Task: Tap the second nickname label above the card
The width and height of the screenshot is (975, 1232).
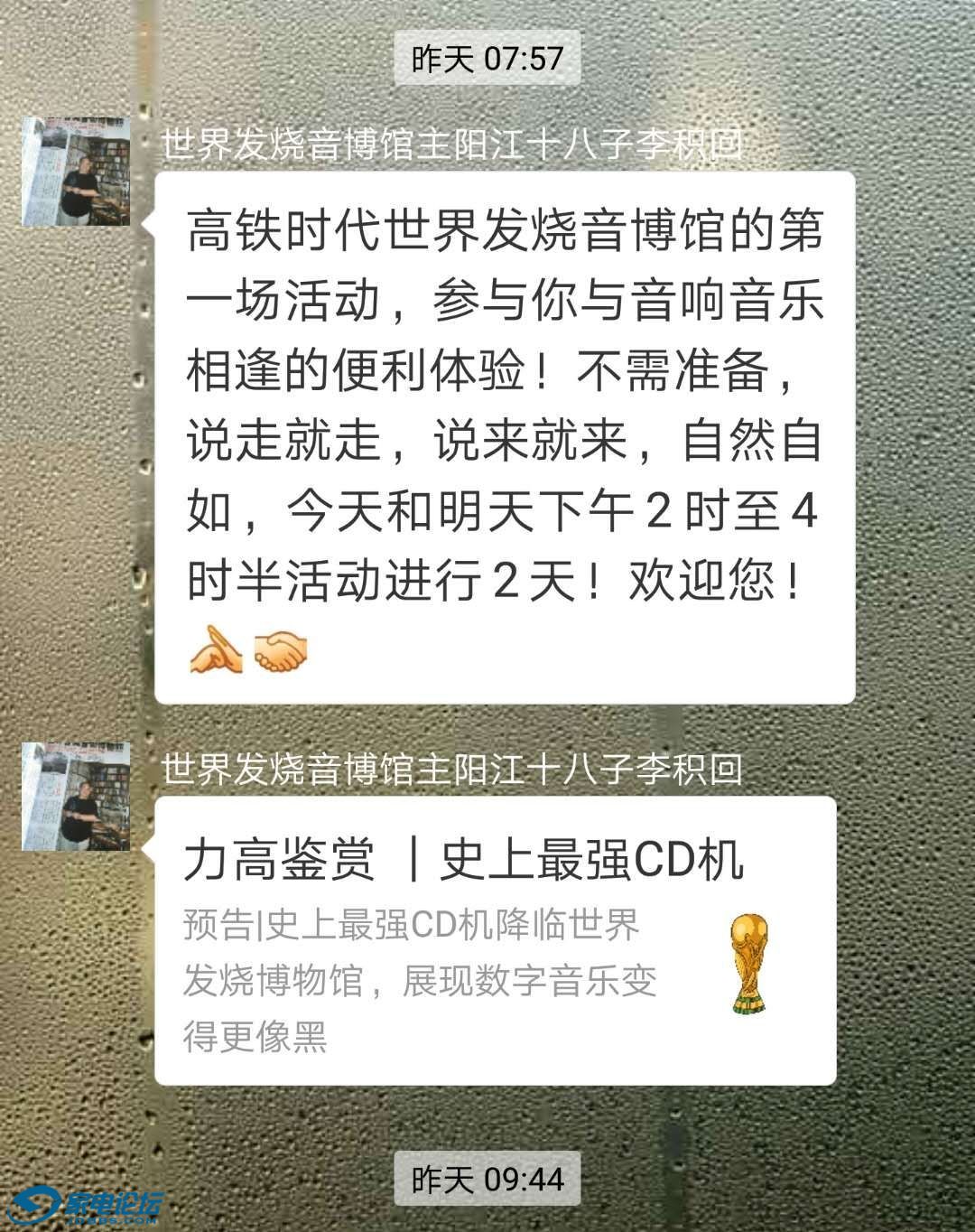Action: [451, 770]
